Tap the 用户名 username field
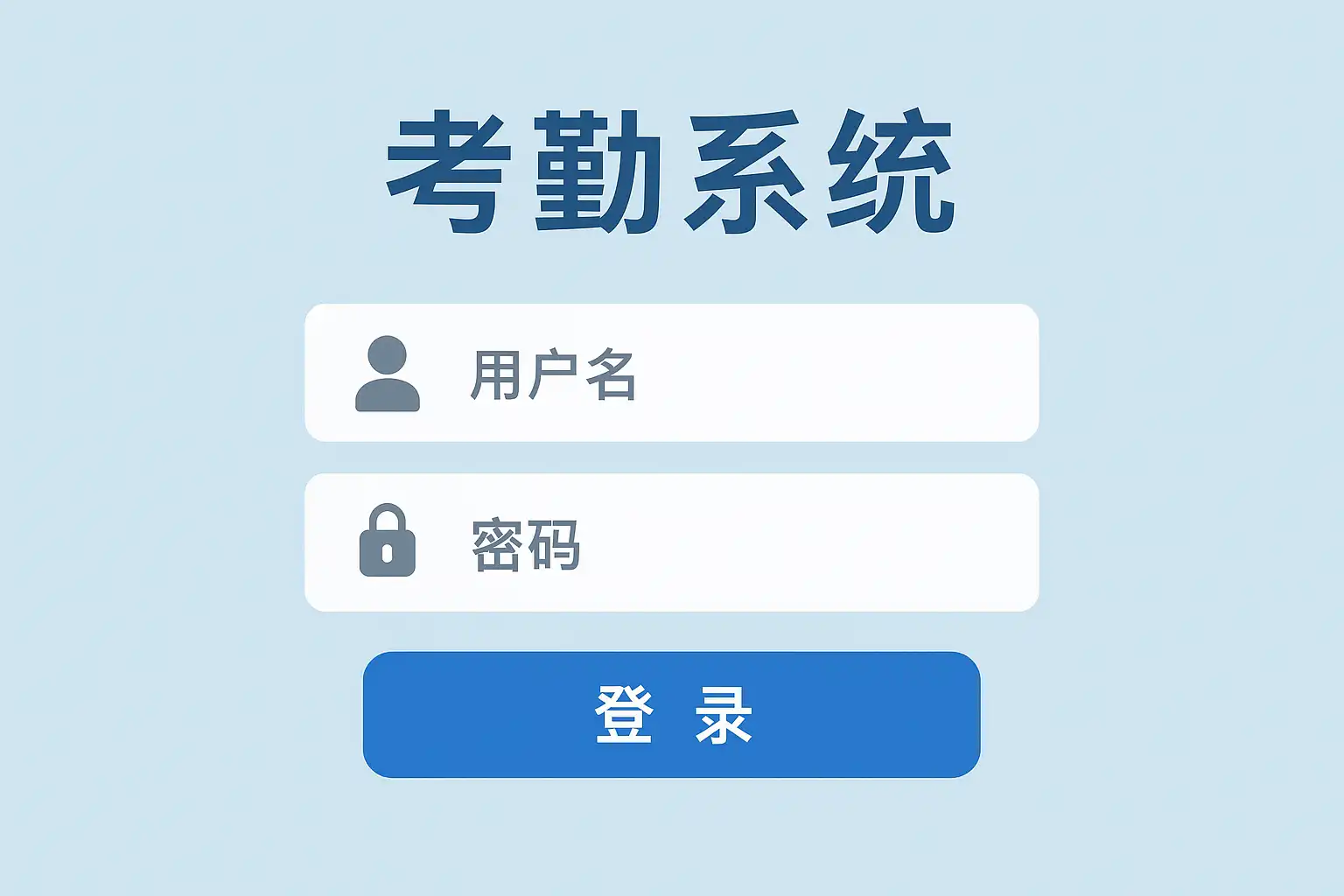1344x896 pixels. [671, 373]
